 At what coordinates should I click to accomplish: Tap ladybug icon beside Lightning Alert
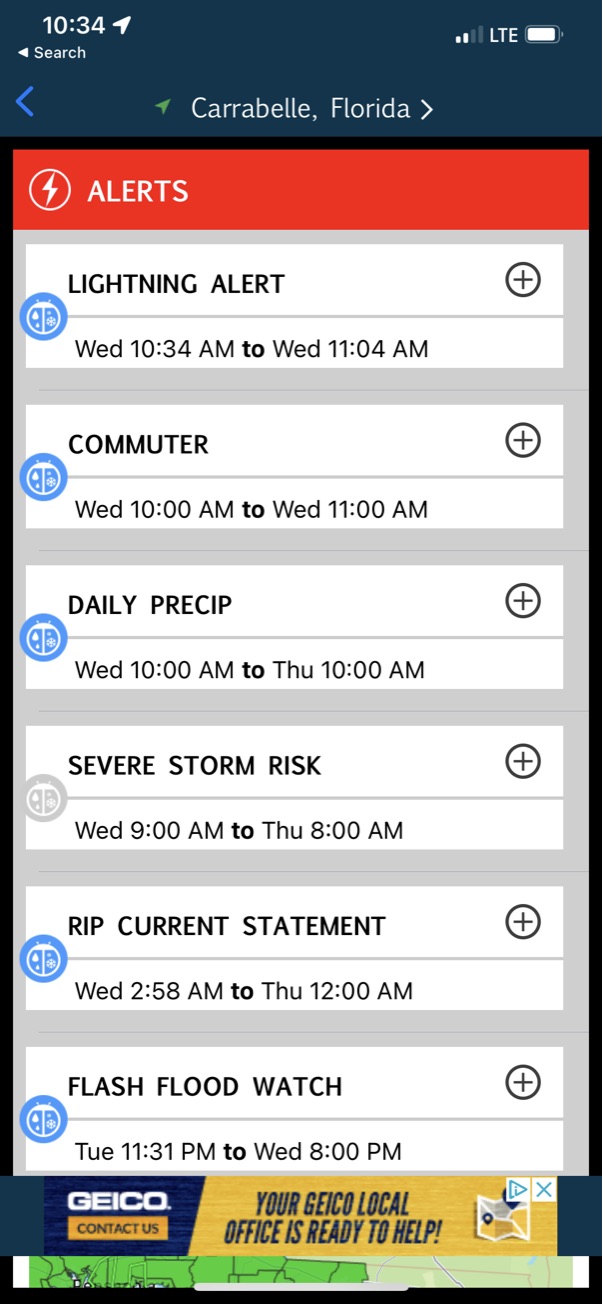43,318
